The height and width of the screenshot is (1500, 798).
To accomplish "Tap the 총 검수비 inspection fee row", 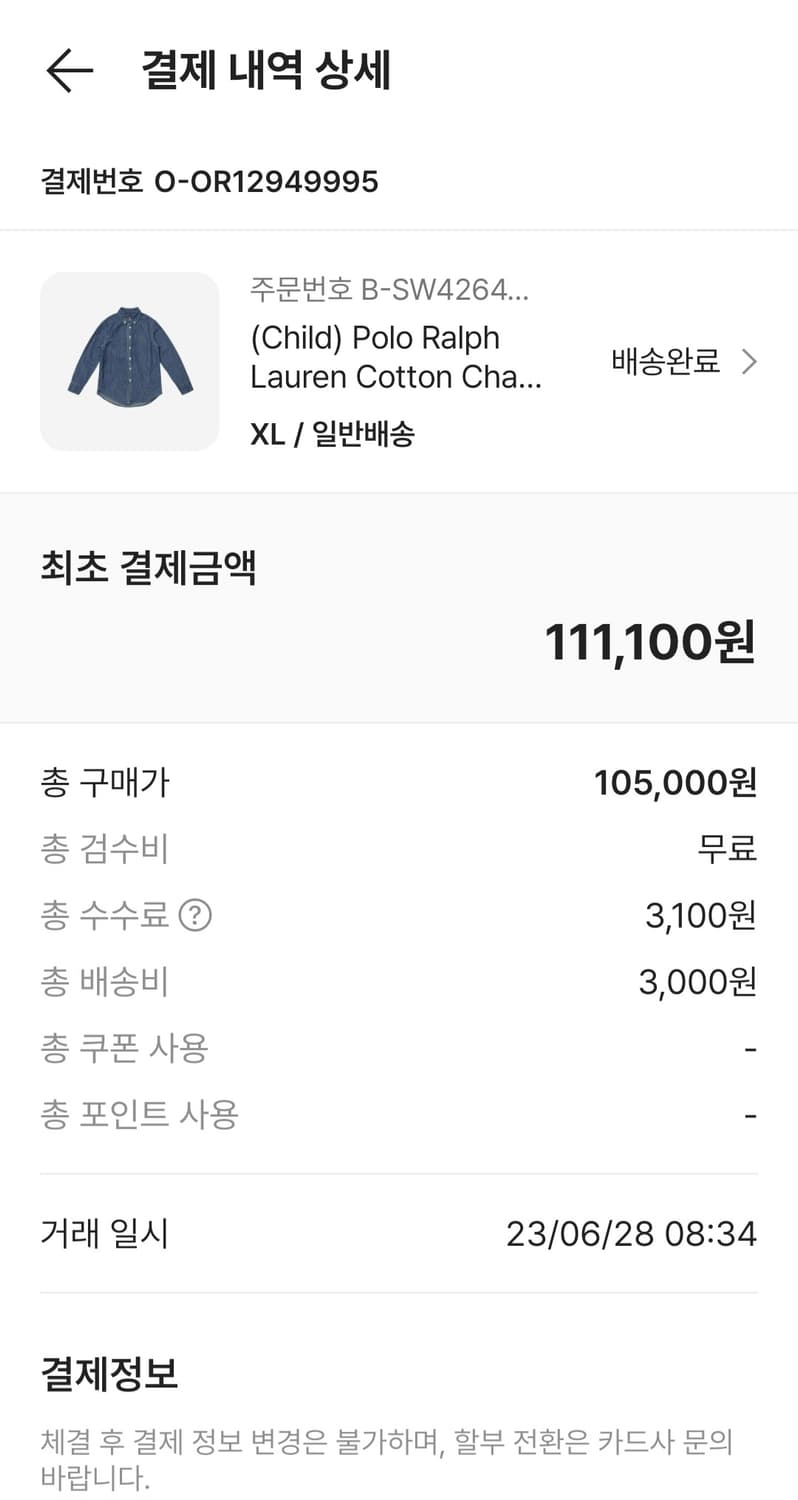I will pyautogui.click(x=104, y=849).
